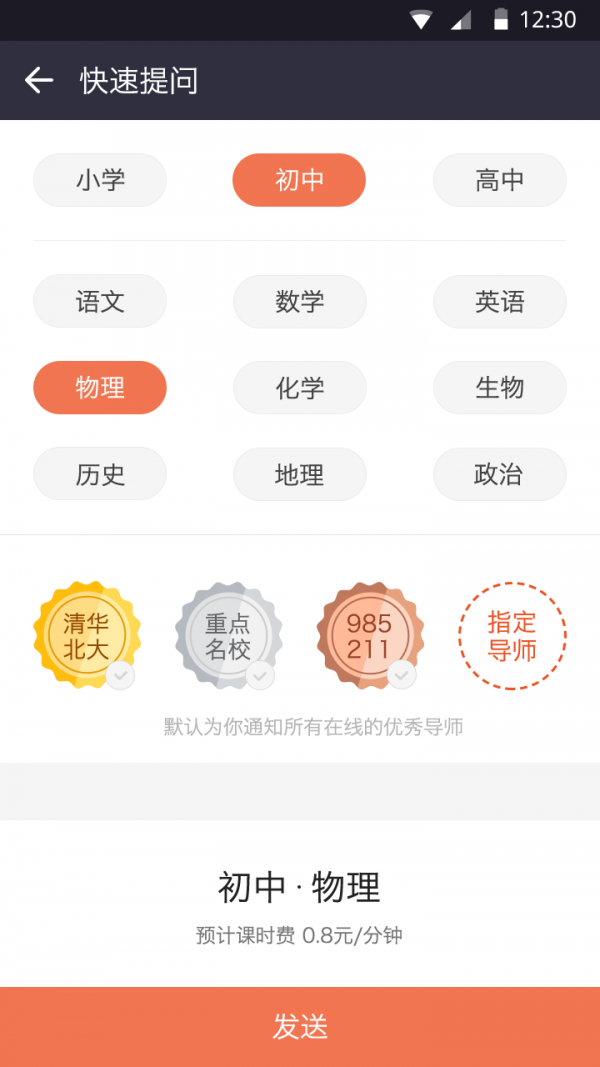600x1067 pixels.
Task: Select the 初中 grade level
Action: 299,180
